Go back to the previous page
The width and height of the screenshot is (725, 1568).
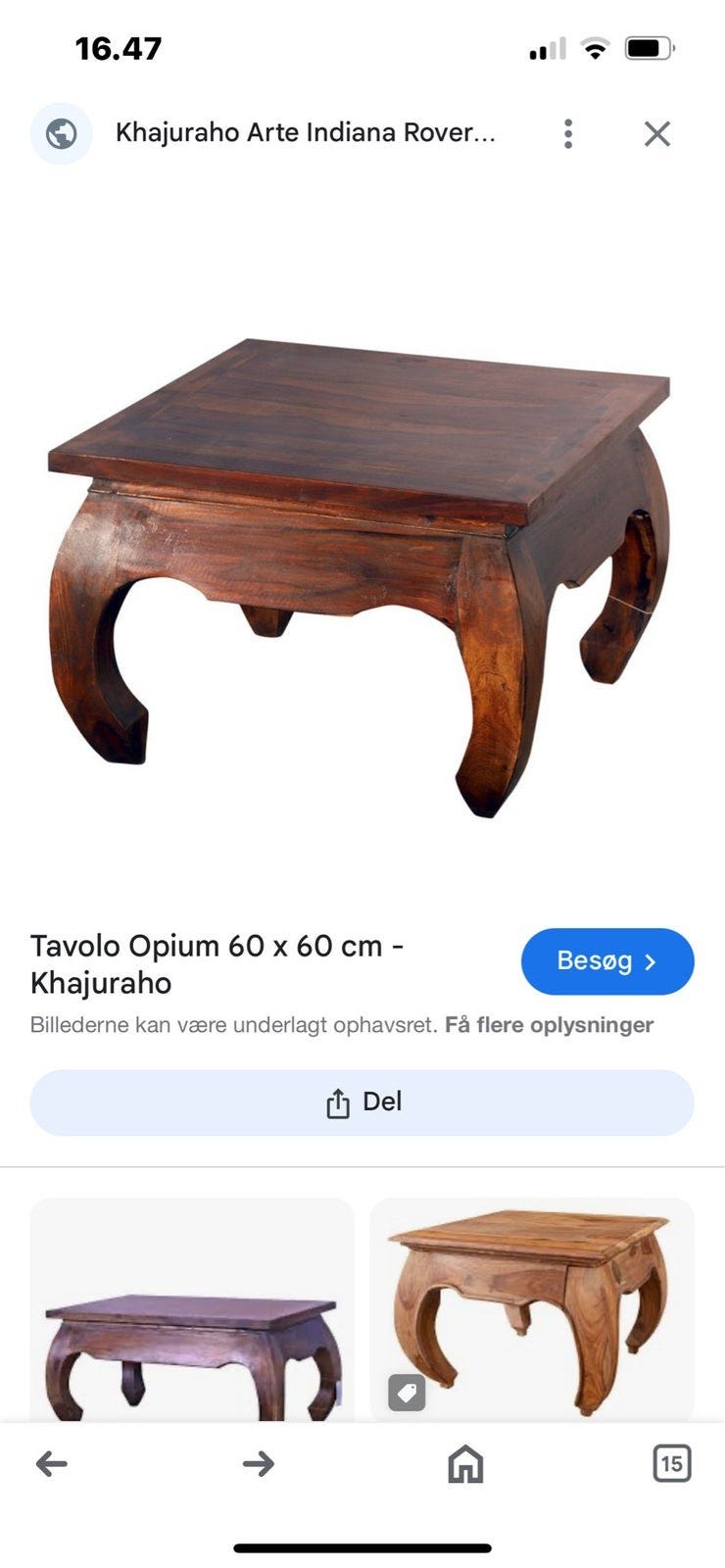pyautogui.click(x=52, y=1464)
